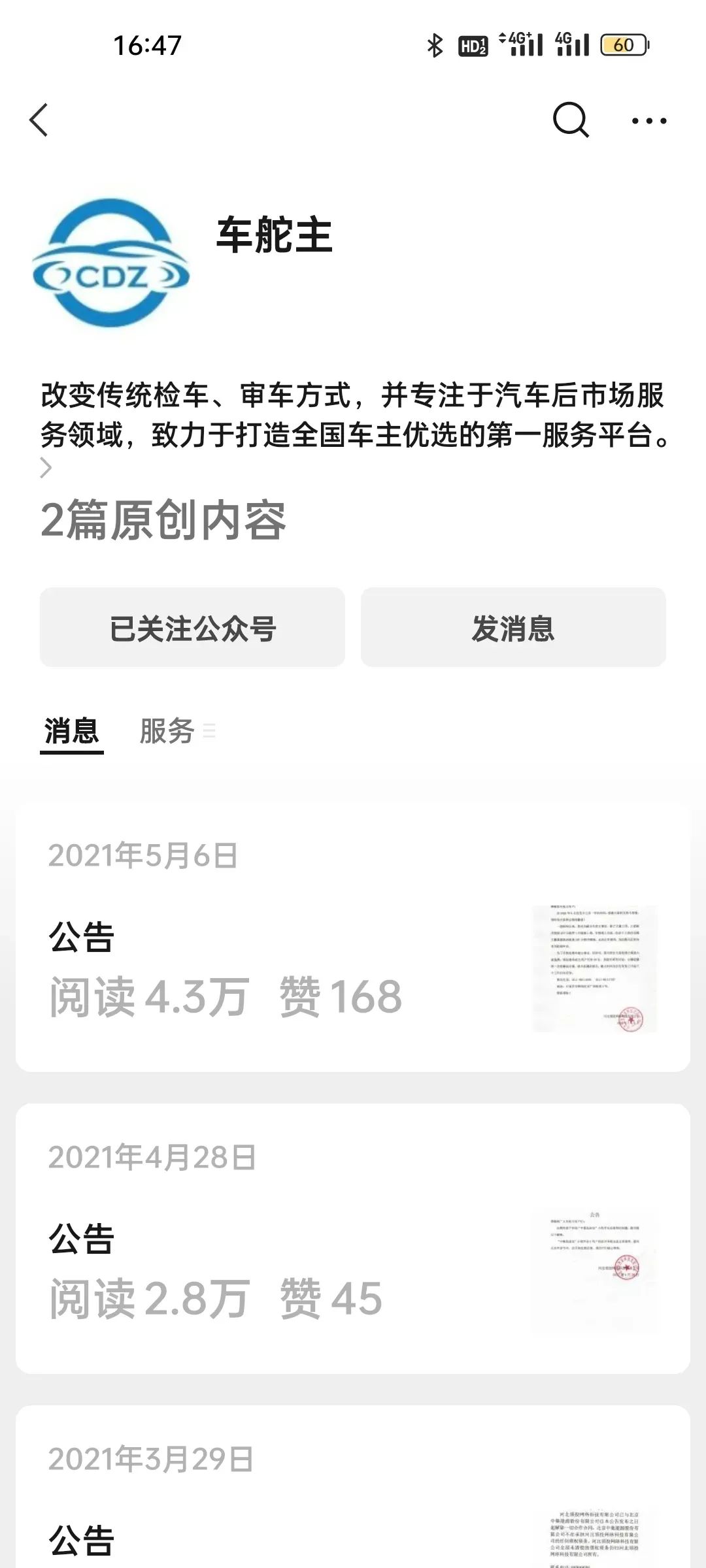Screen dimensions: 706x1568
Task: Tap 发消息 to send a message
Action: [x=513, y=627]
